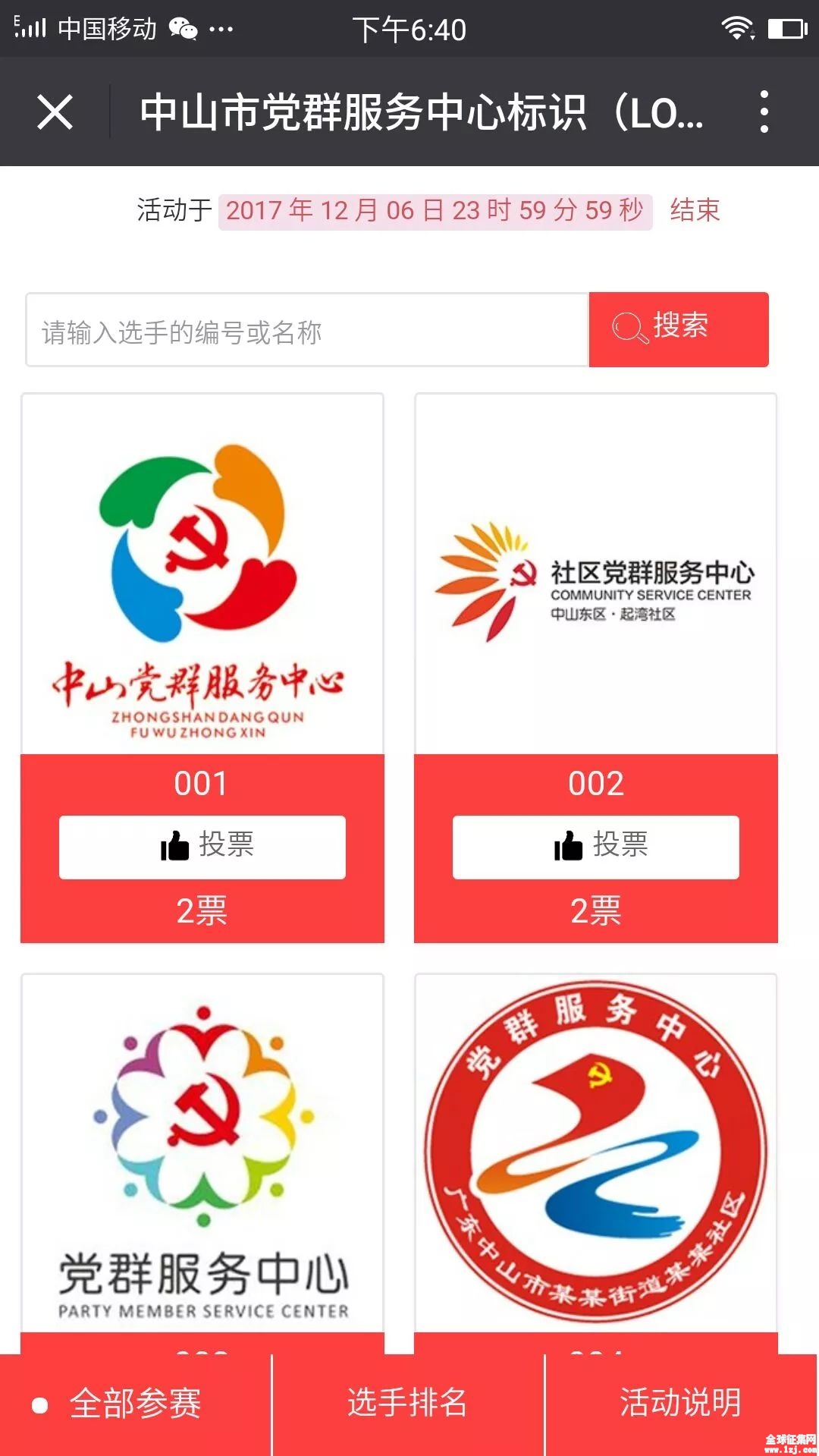This screenshot has width=819, height=1456.
Task: Tap the red 搜索 search button
Action: click(678, 329)
